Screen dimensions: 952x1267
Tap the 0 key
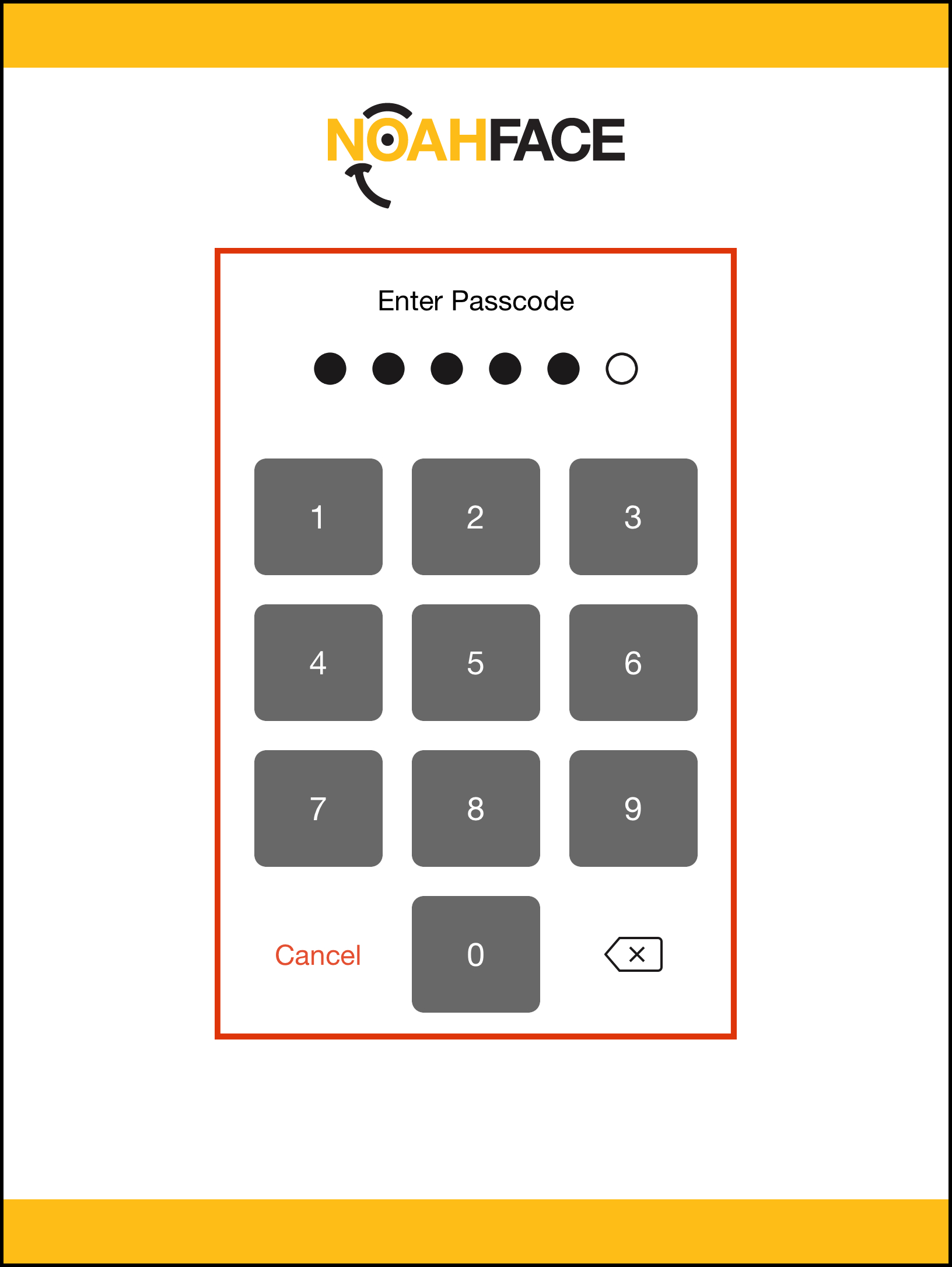[475, 954]
